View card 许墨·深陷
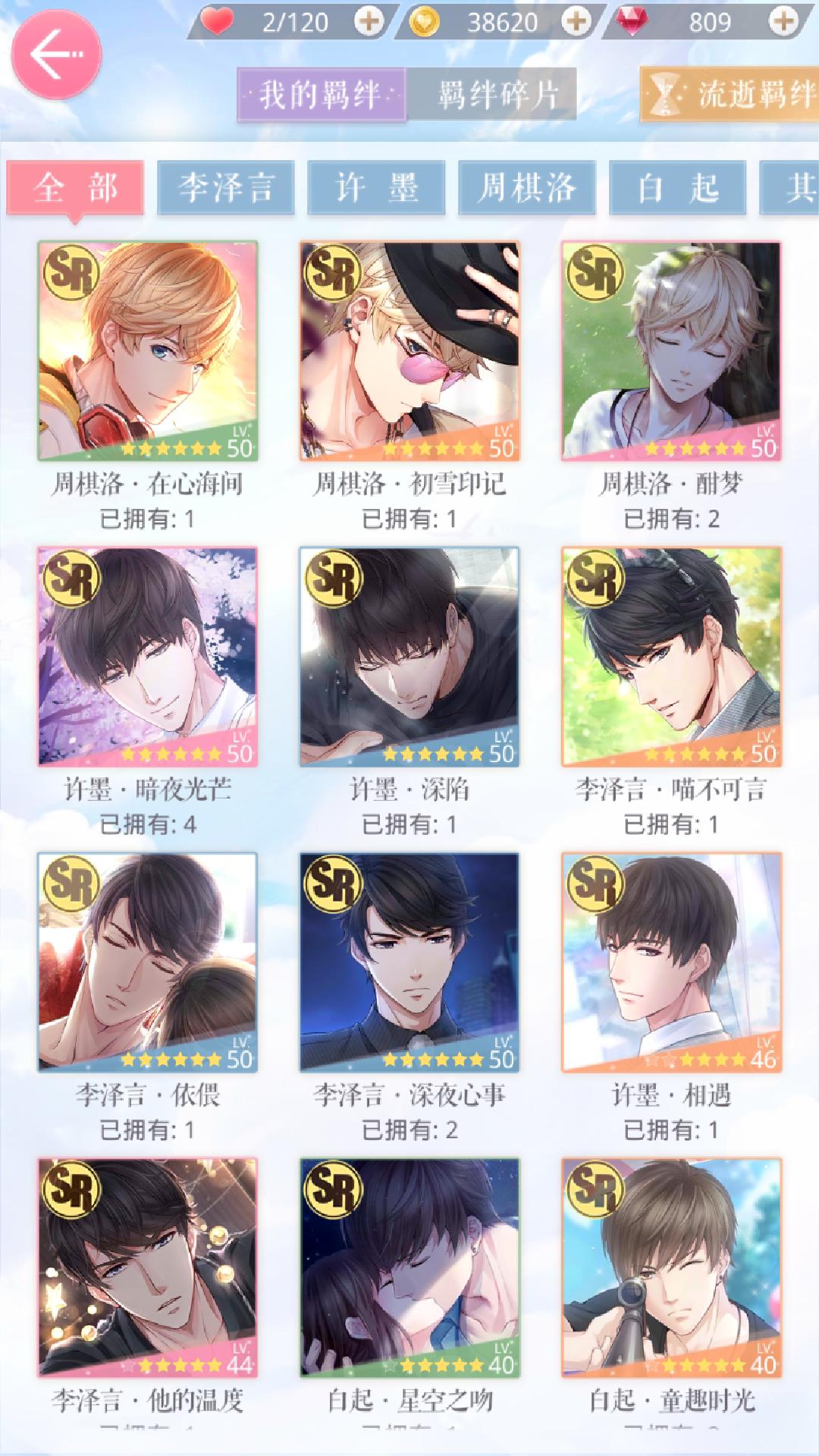The width and height of the screenshot is (819, 1456). [x=409, y=657]
